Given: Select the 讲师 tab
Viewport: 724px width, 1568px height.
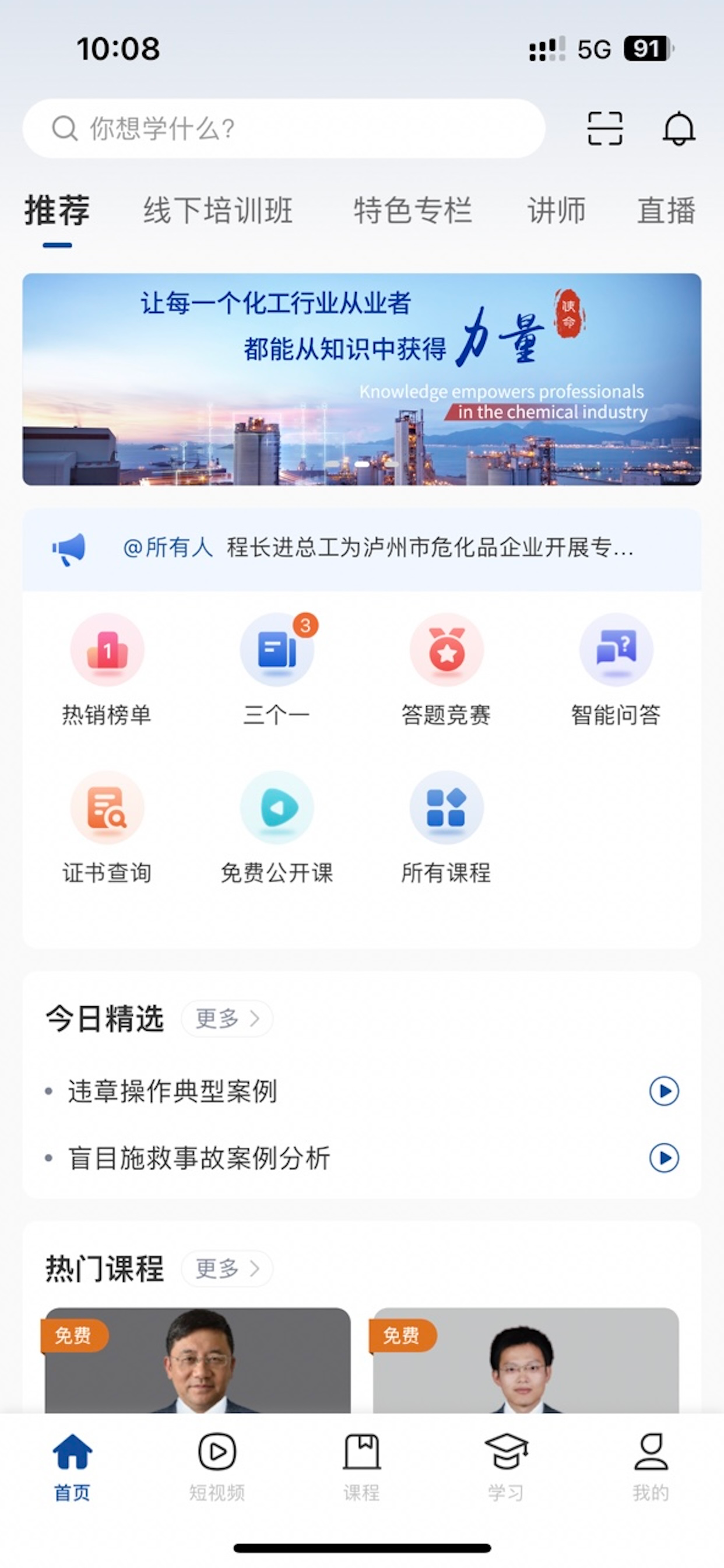Looking at the screenshot, I should click(556, 211).
